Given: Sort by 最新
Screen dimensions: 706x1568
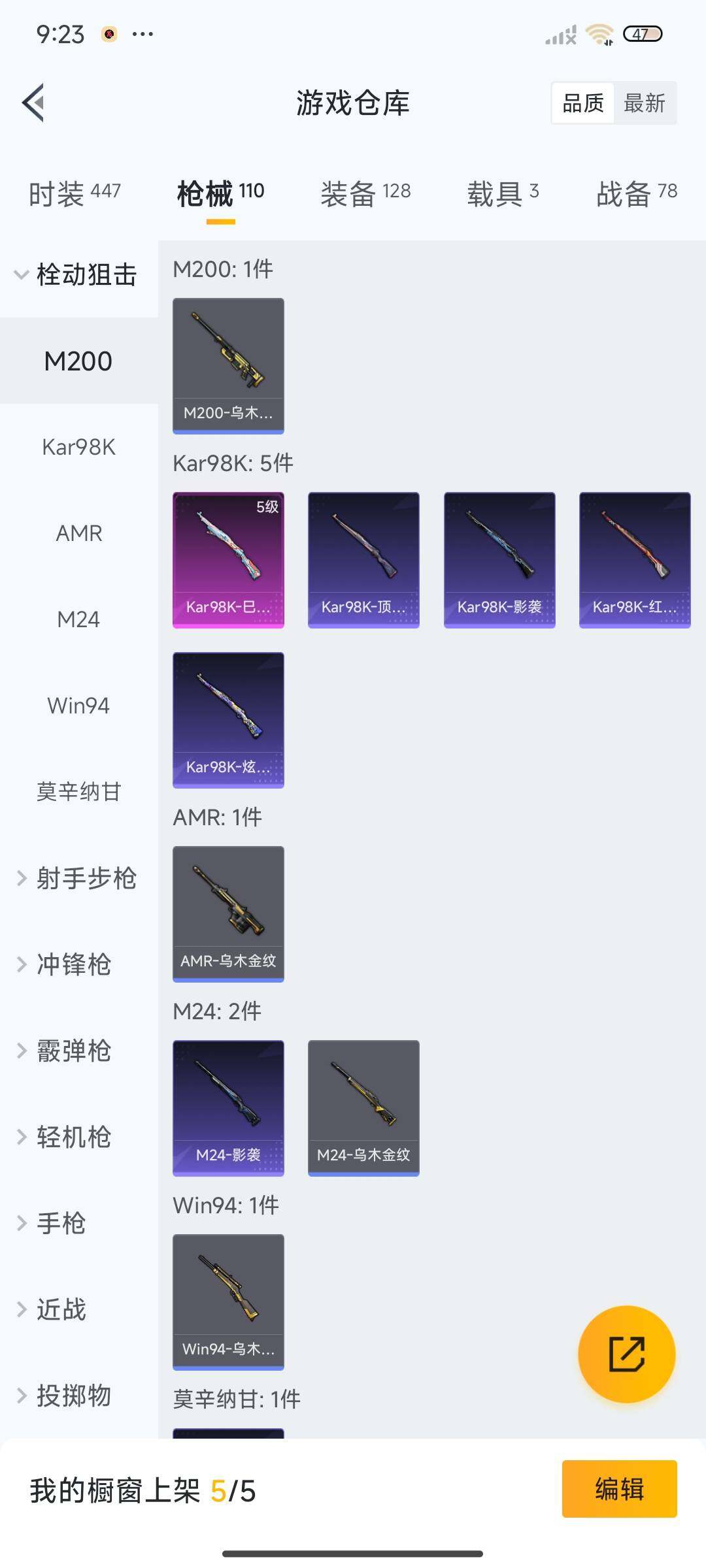Looking at the screenshot, I should tap(644, 103).
